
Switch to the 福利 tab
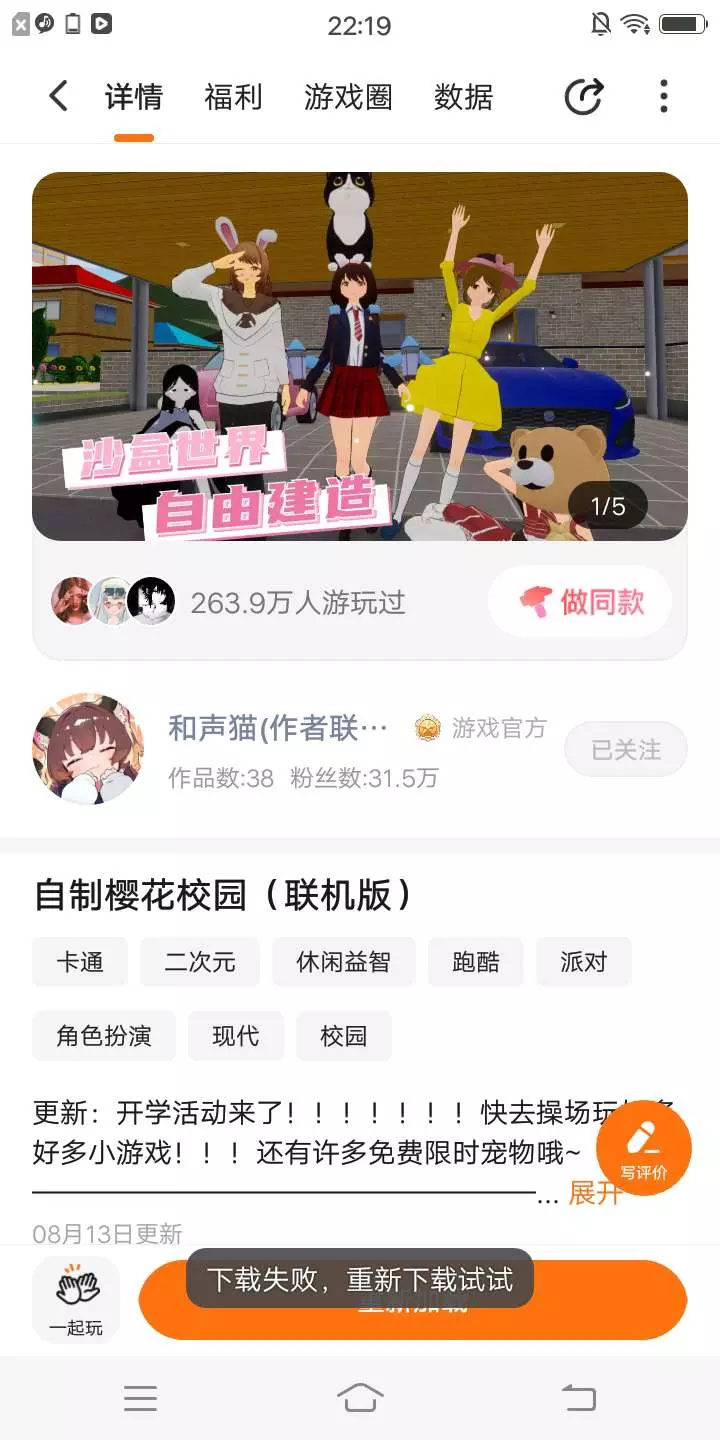[233, 97]
